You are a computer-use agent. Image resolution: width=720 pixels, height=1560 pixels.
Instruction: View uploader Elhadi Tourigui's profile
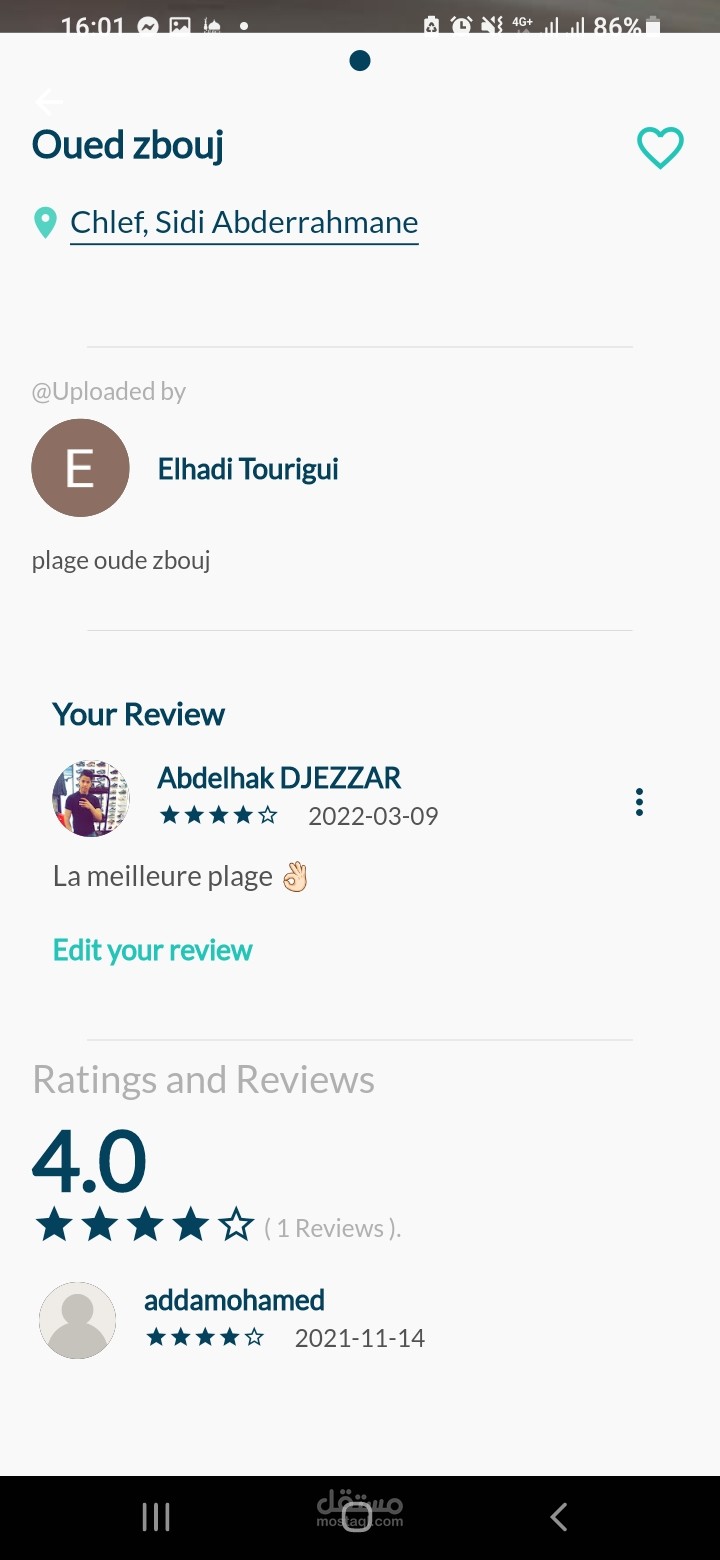point(247,469)
